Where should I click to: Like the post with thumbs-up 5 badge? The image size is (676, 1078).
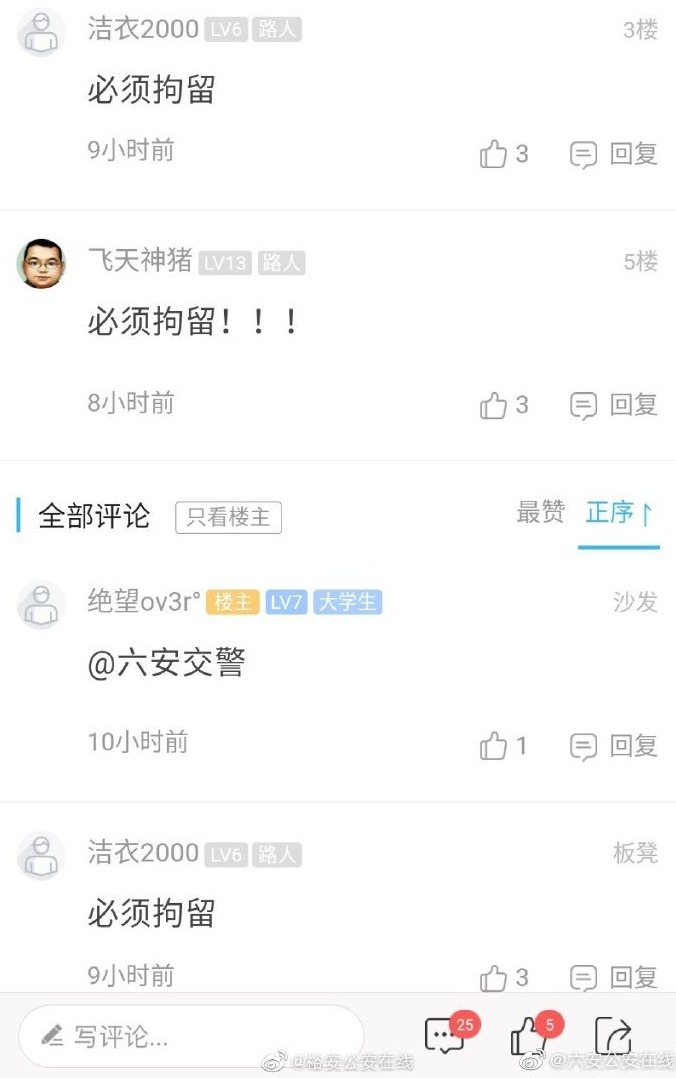click(528, 1036)
